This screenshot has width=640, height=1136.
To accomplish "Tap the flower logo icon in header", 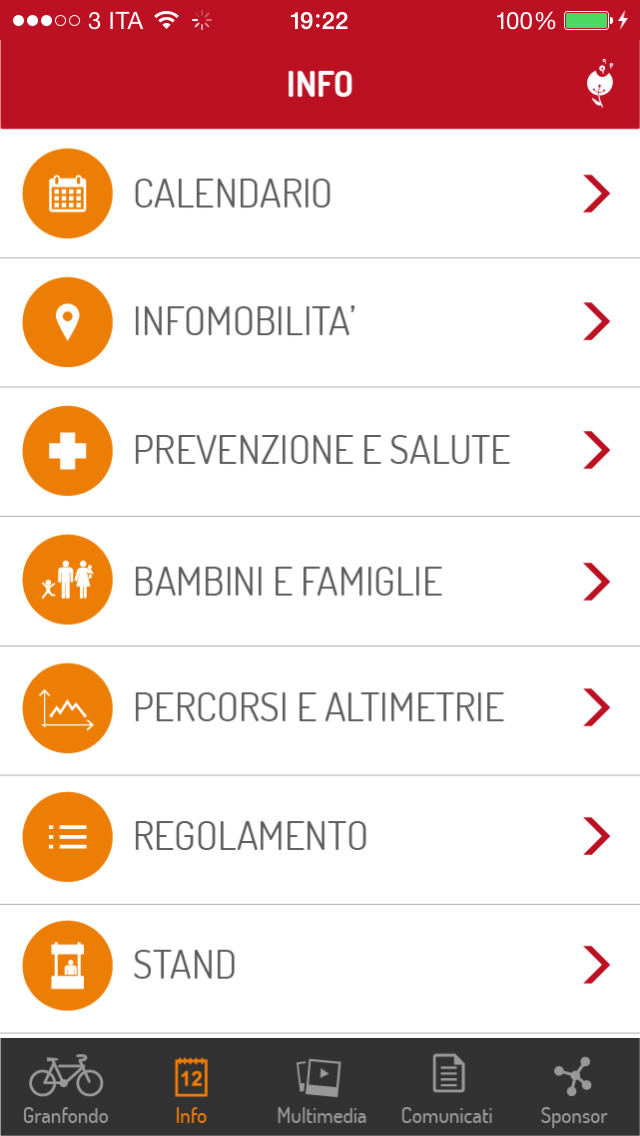I will pos(600,84).
